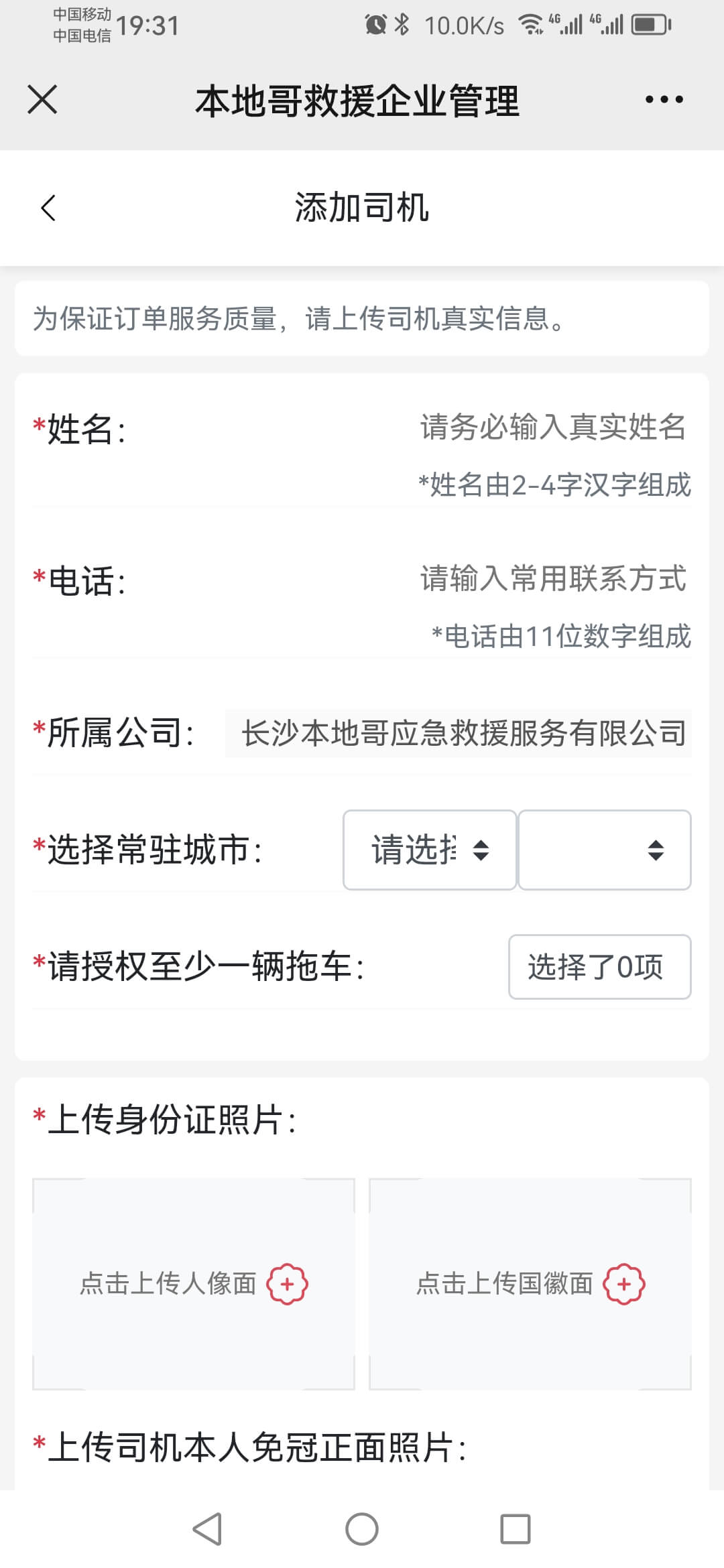Tap the system back navigation button
Screen dimensions: 724x1568
coord(207,1529)
